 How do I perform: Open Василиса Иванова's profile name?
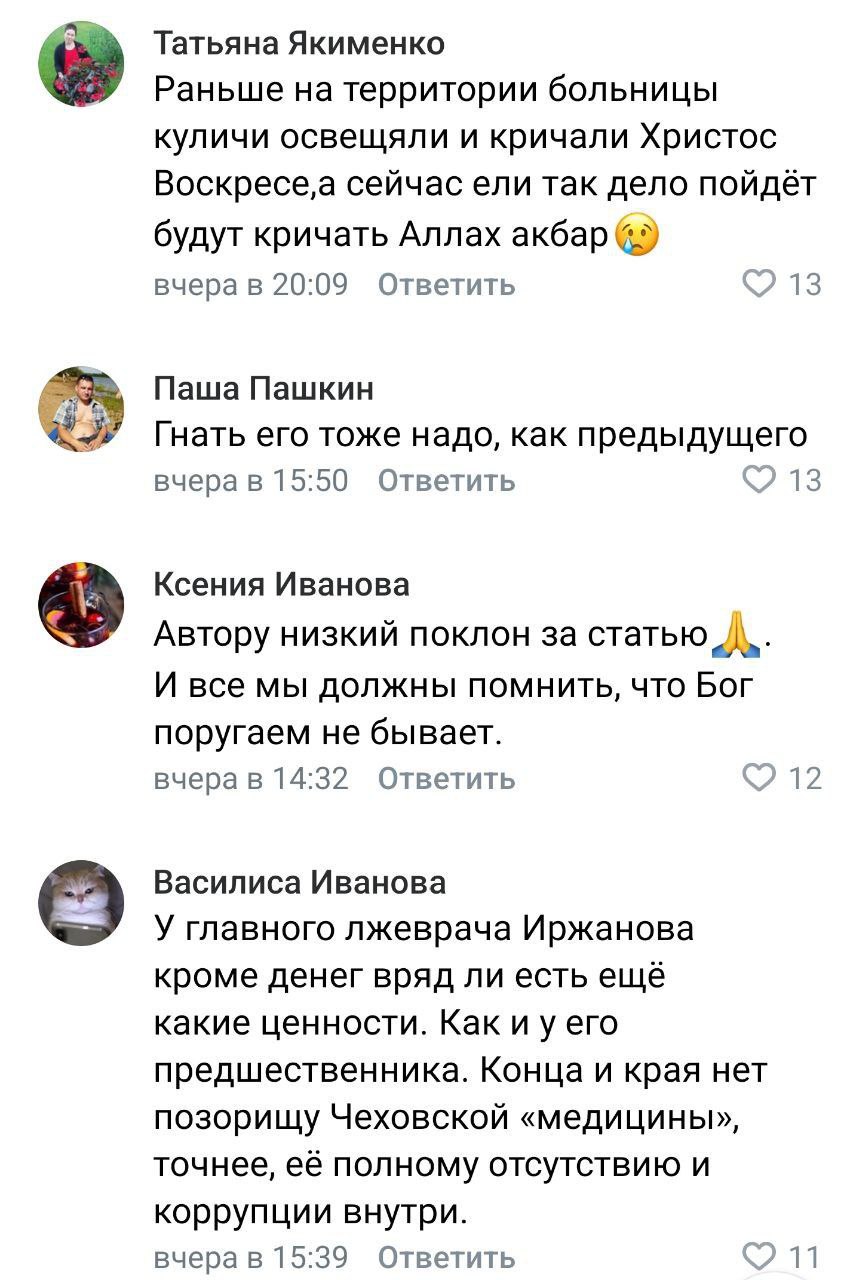pos(300,882)
